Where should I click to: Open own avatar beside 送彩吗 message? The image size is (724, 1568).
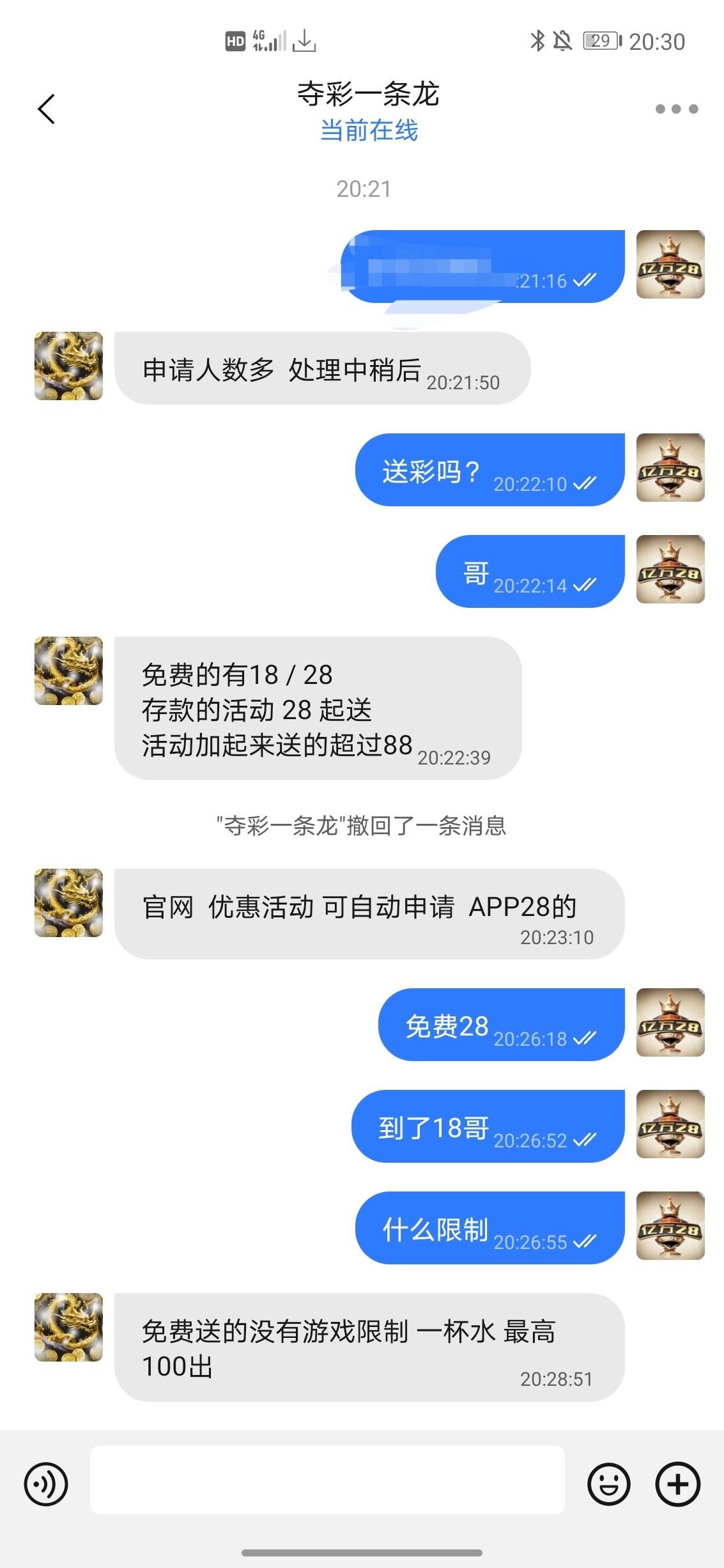(x=670, y=468)
